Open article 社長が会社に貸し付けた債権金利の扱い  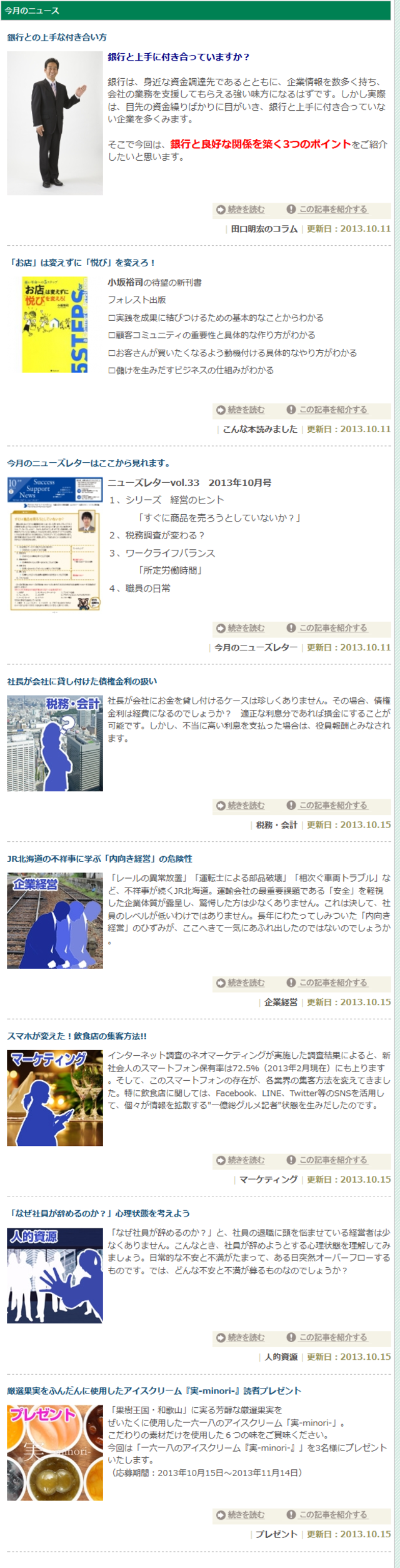pyautogui.click(x=82, y=681)
